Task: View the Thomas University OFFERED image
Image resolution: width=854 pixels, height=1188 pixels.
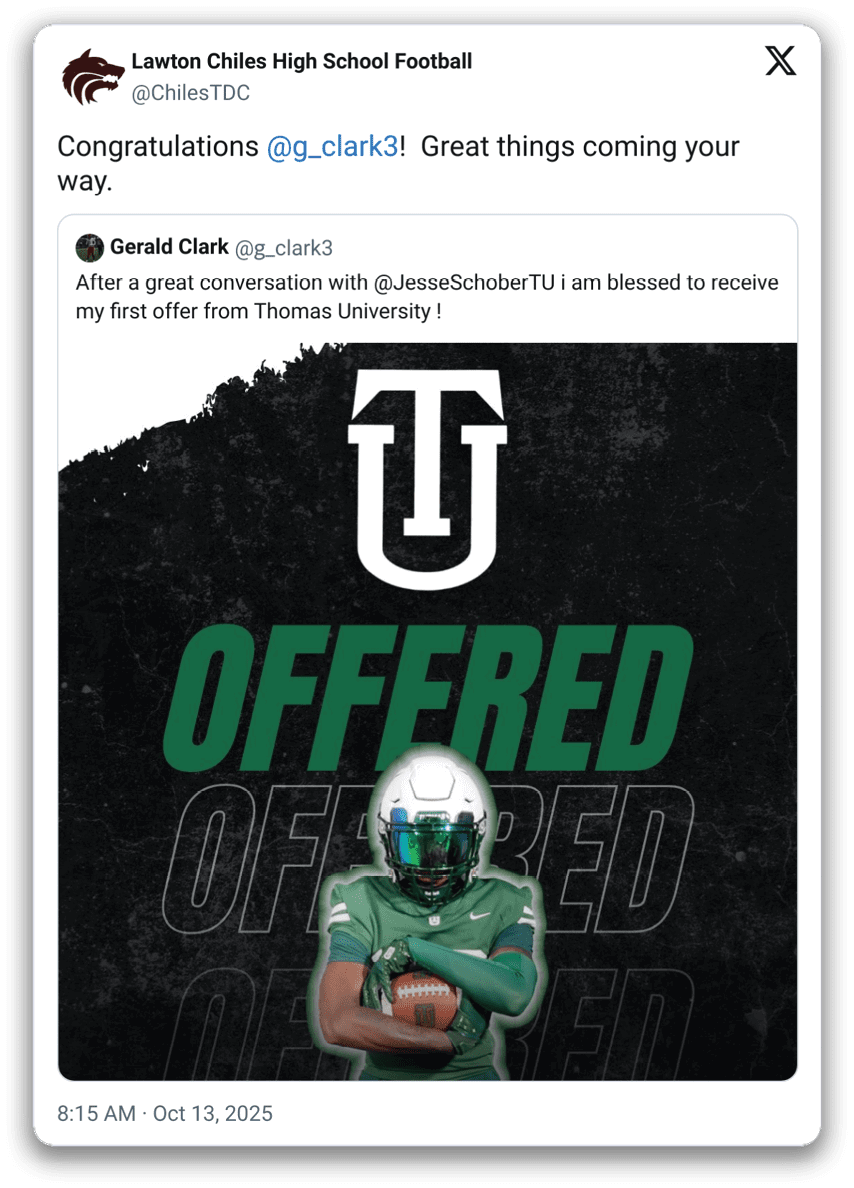Action: click(x=427, y=710)
